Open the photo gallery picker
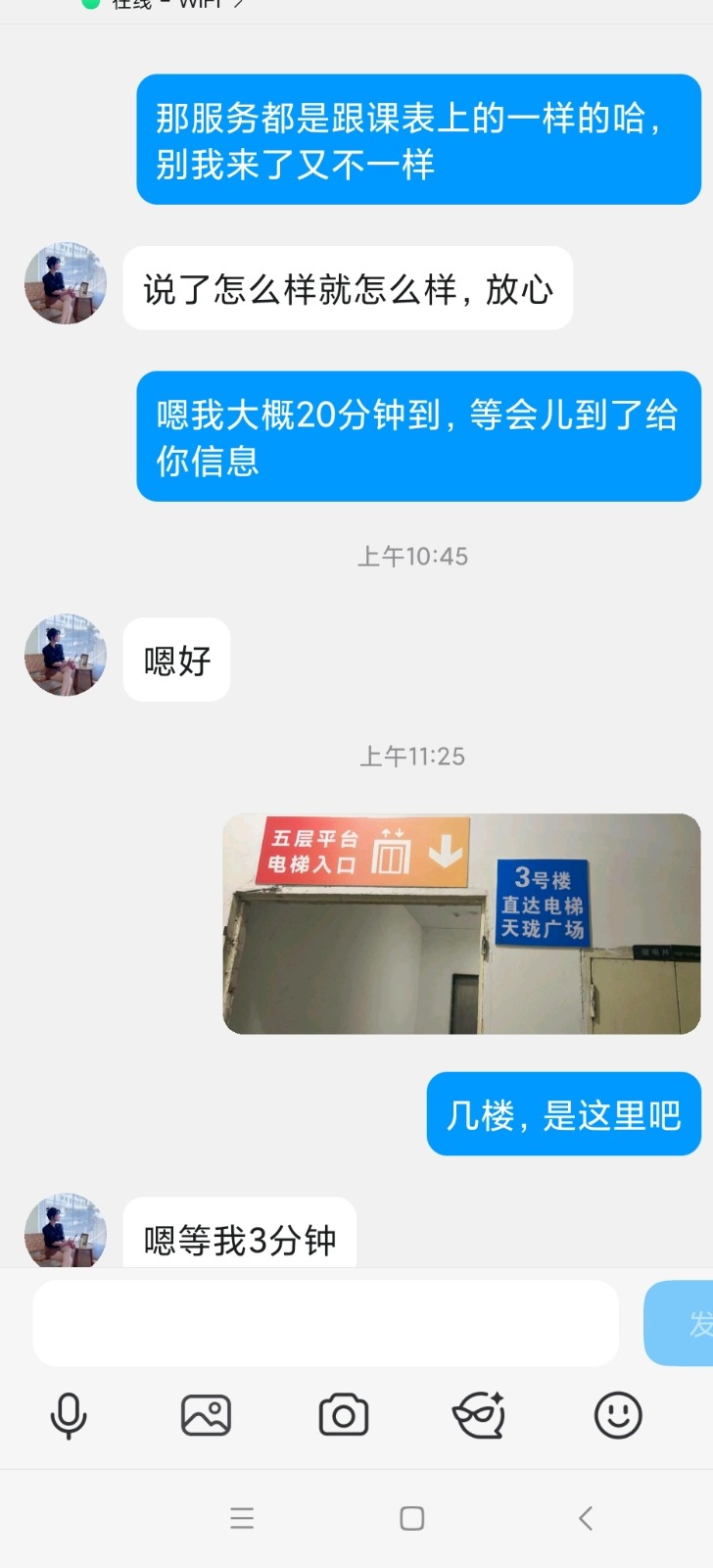This screenshot has height=1568, width=713. [206, 1415]
